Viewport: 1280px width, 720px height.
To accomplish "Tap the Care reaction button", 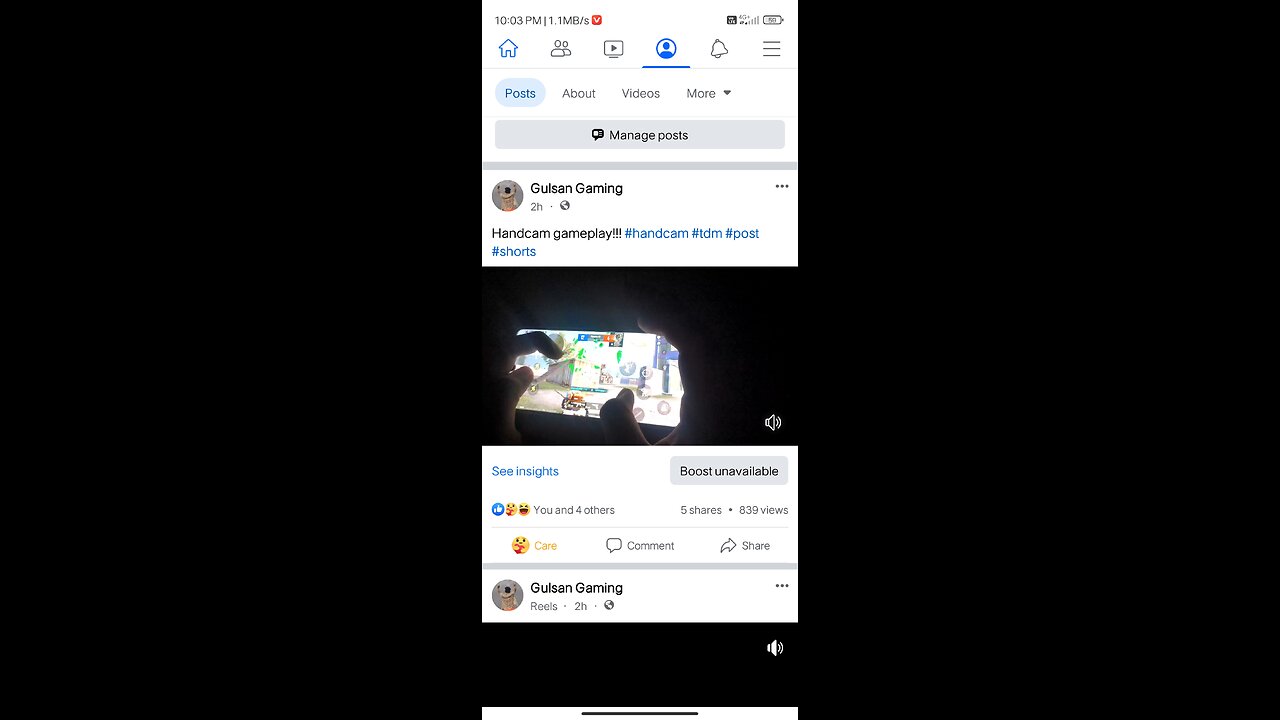I will 535,545.
